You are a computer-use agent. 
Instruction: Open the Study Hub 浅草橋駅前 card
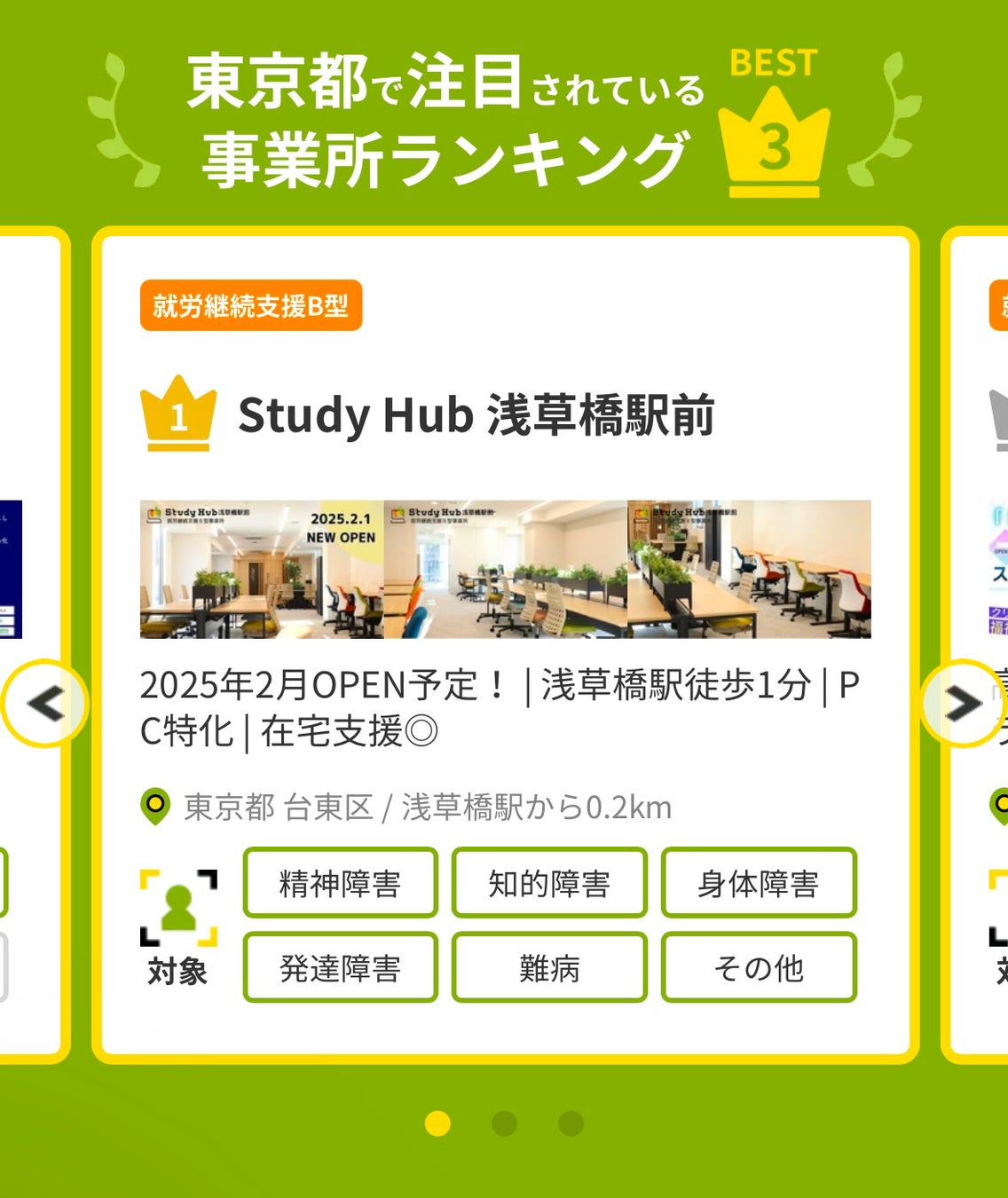(476, 415)
